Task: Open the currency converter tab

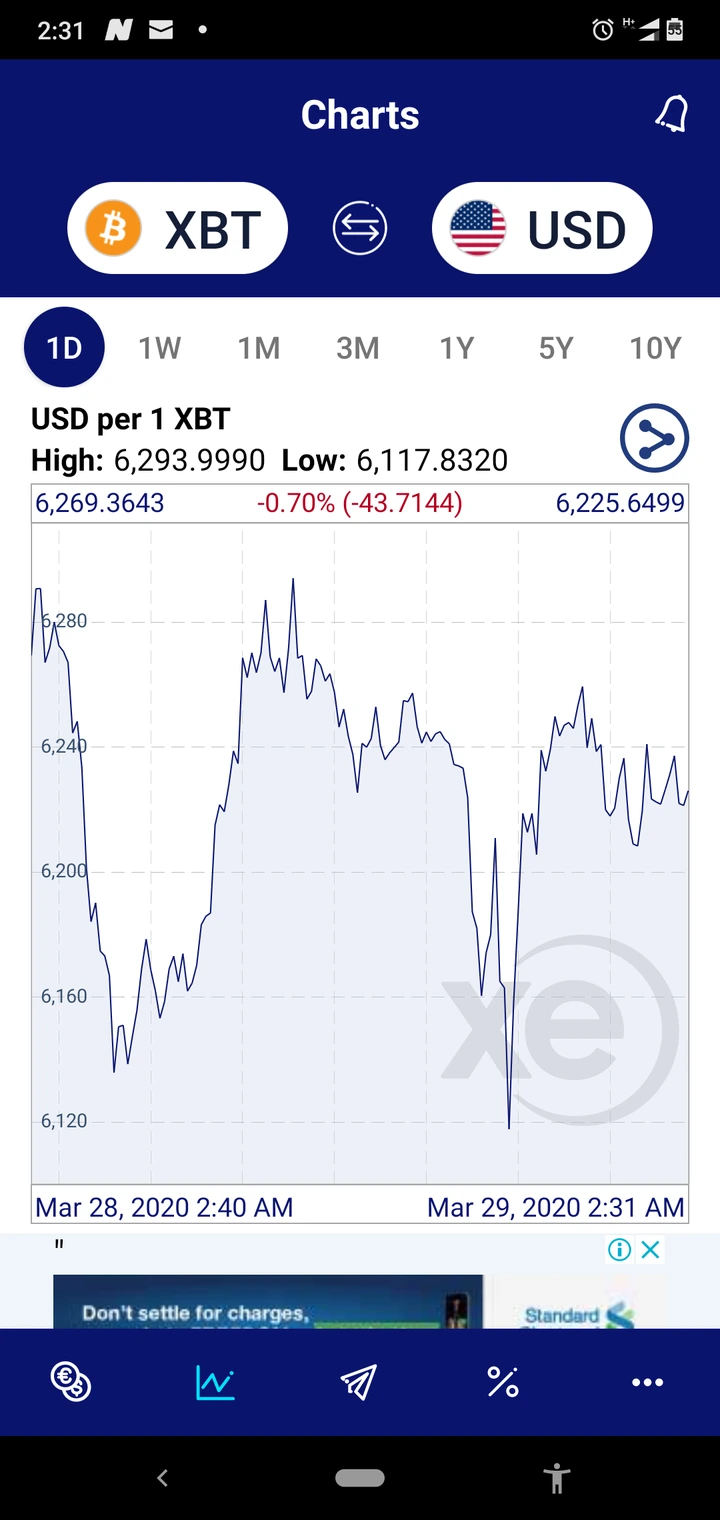Action: 71,1382
